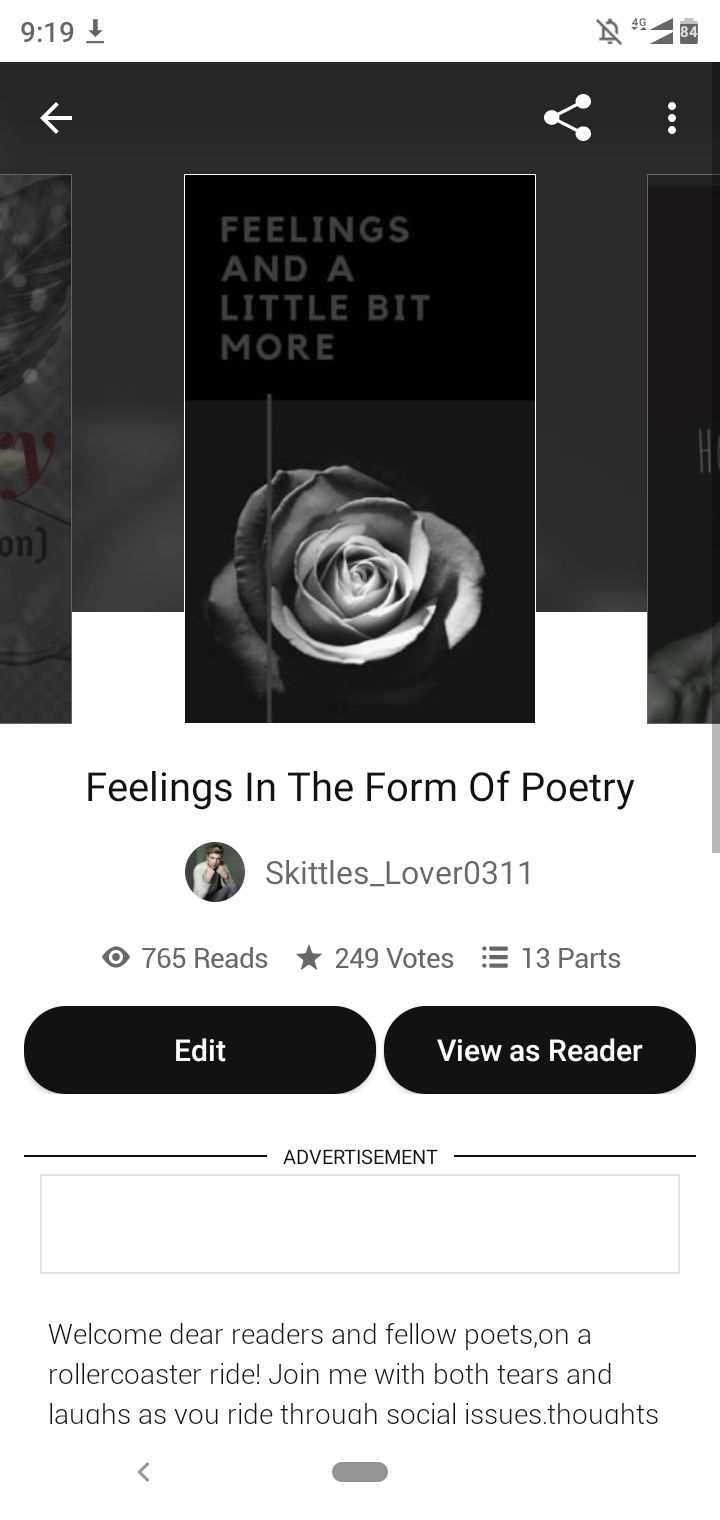The height and width of the screenshot is (1520, 720).
Task: Tap the Feelings And A Little Bit More cover
Action: [360, 448]
